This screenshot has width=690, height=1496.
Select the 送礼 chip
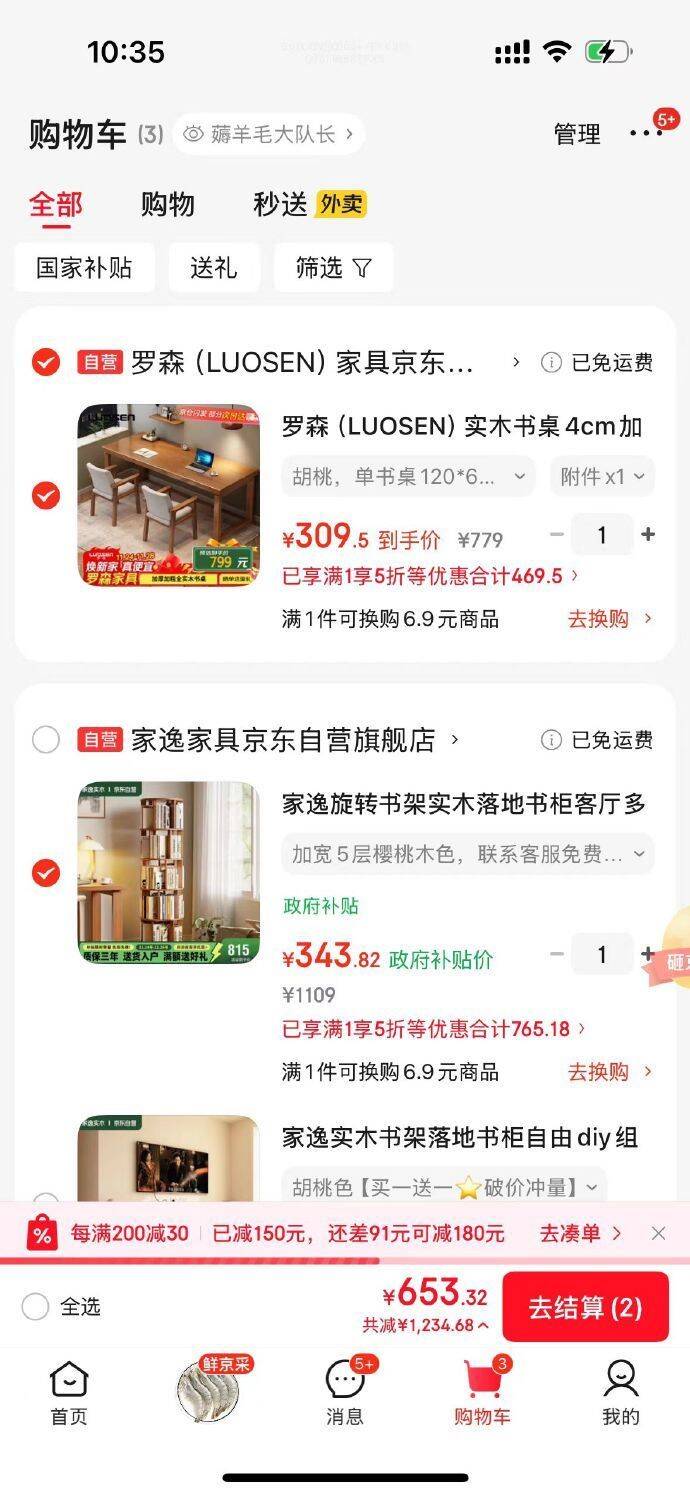[x=214, y=268]
